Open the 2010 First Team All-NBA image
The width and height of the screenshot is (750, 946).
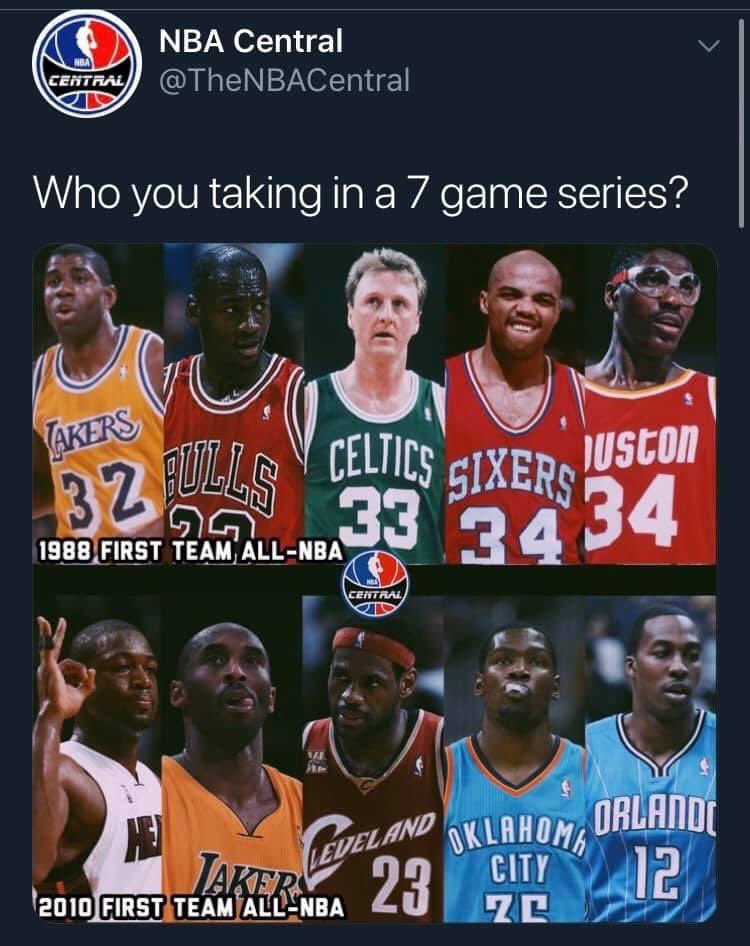coord(375,758)
